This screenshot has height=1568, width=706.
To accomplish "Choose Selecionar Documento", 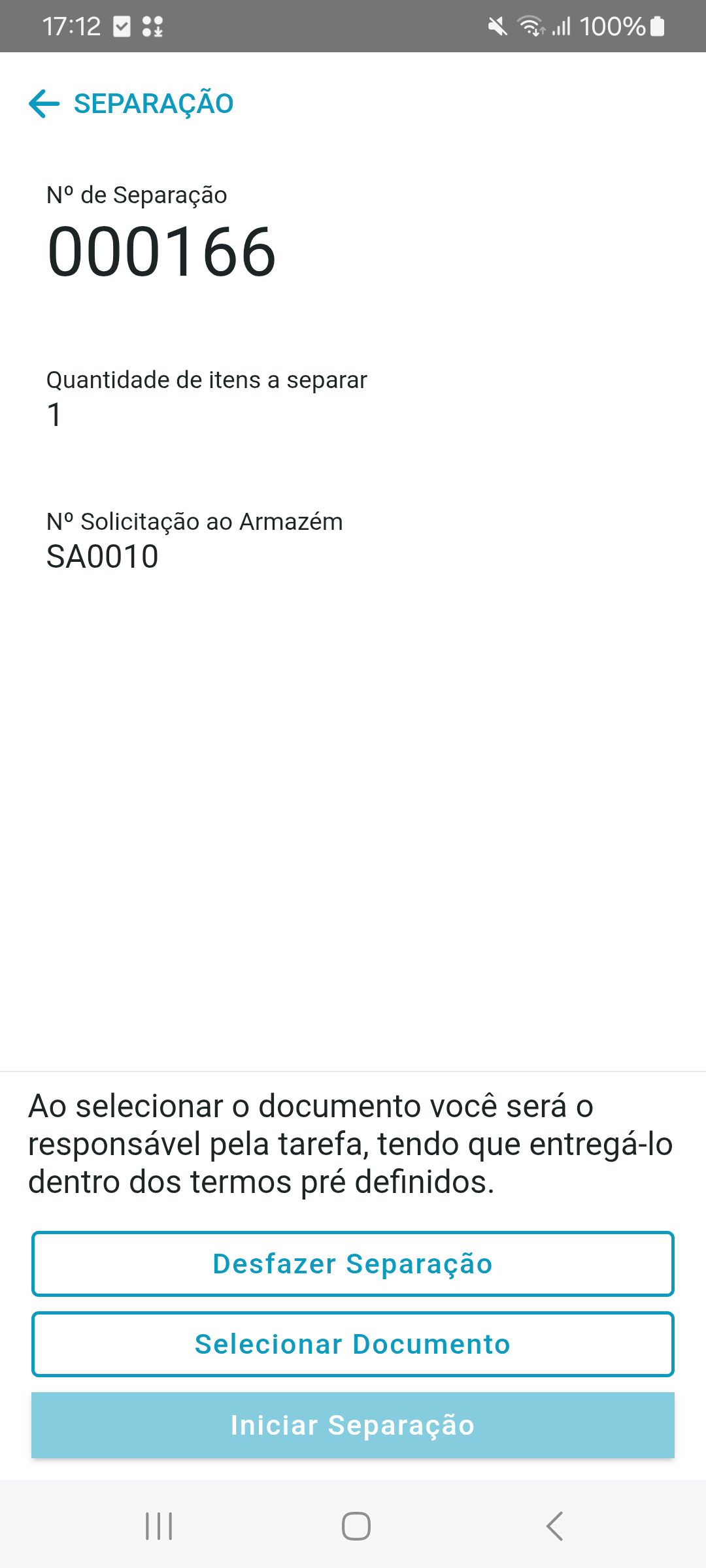I will pos(353,1344).
